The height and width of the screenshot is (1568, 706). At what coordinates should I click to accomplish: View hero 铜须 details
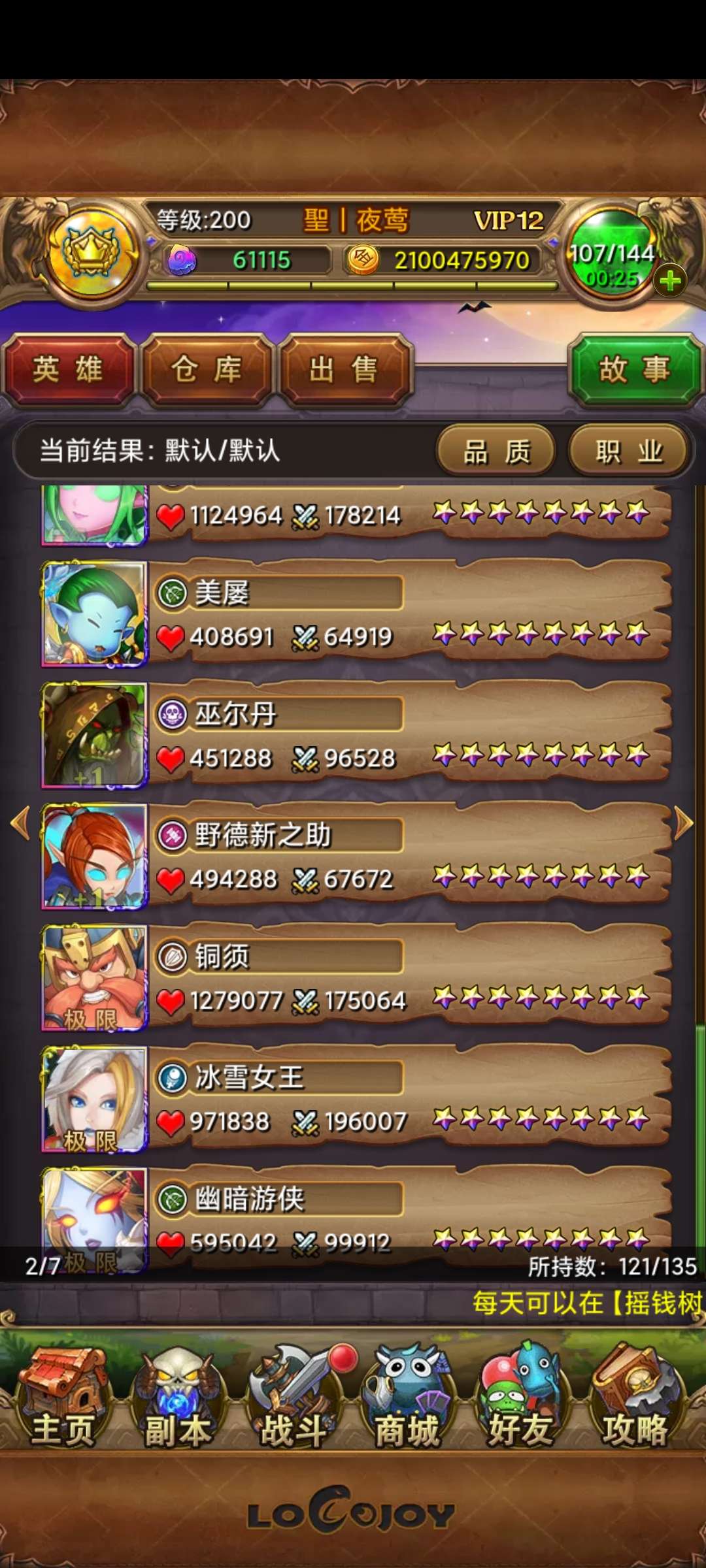[353, 978]
